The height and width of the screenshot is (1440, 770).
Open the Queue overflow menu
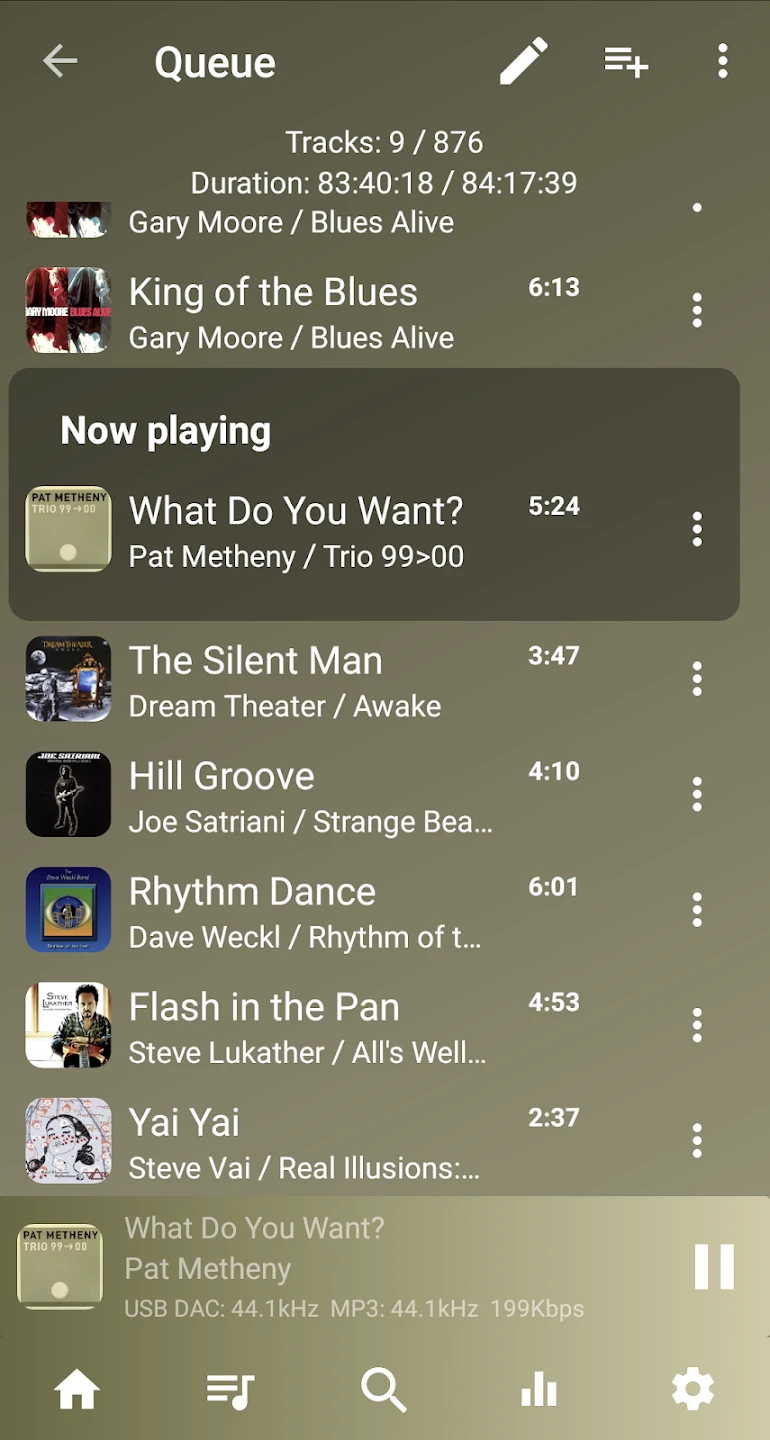coord(722,62)
